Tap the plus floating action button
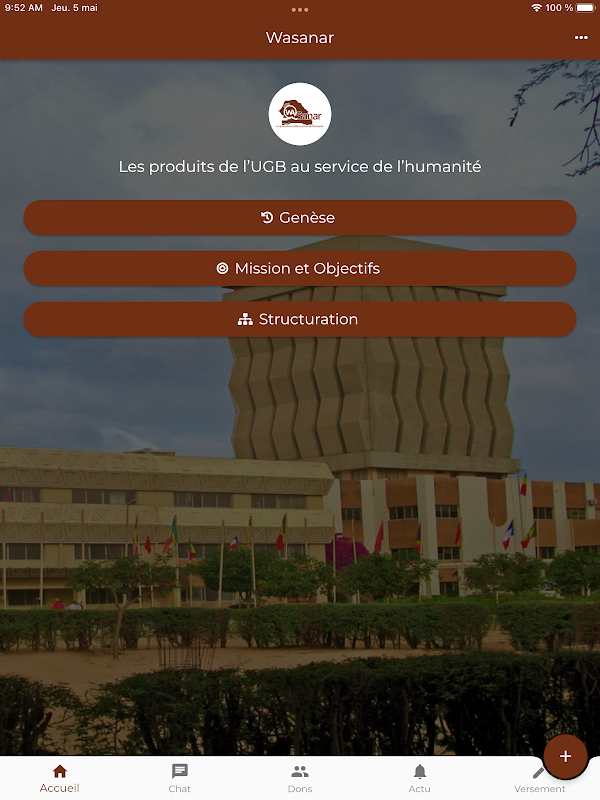The image size is (600, 800). click(x=565, y=756)
